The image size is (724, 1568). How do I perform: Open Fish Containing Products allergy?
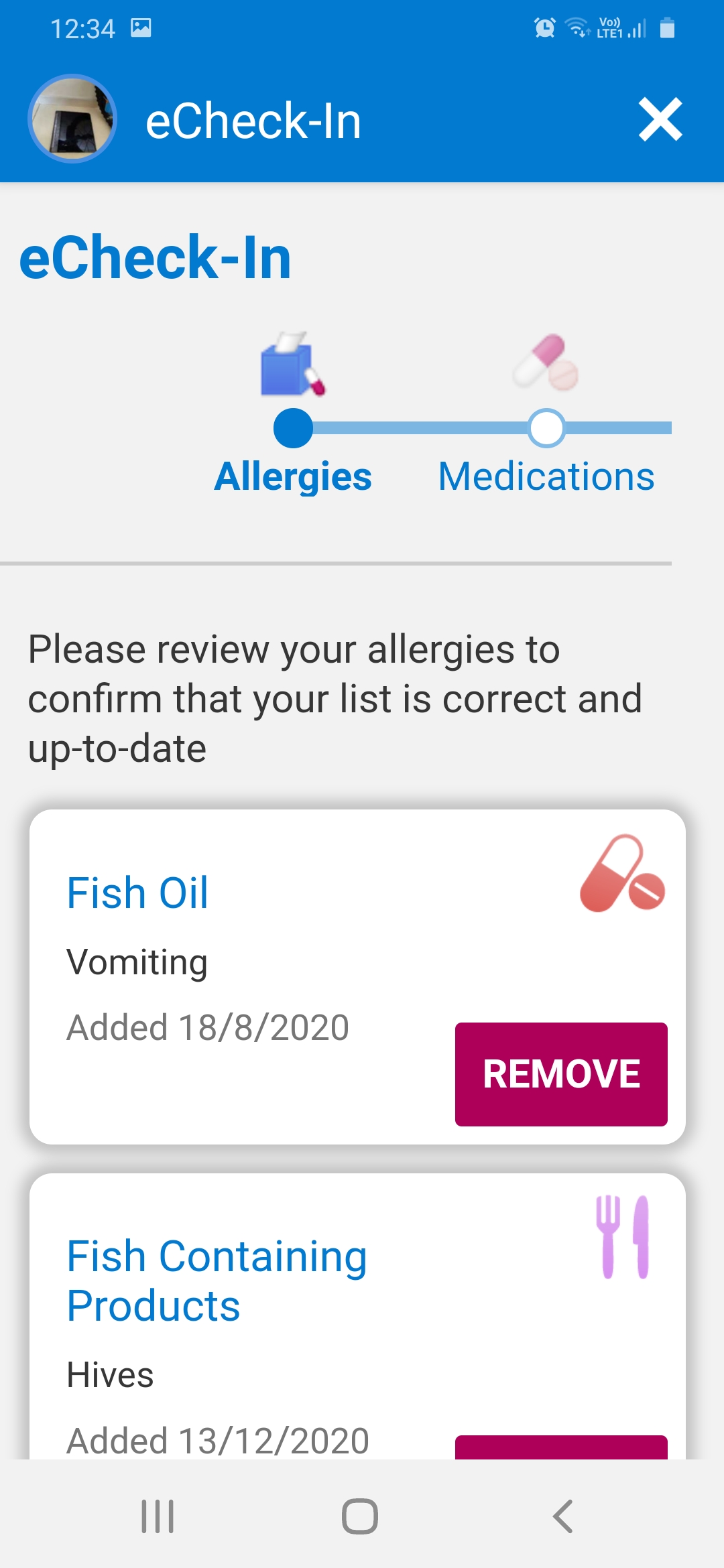click(217, 1281)
